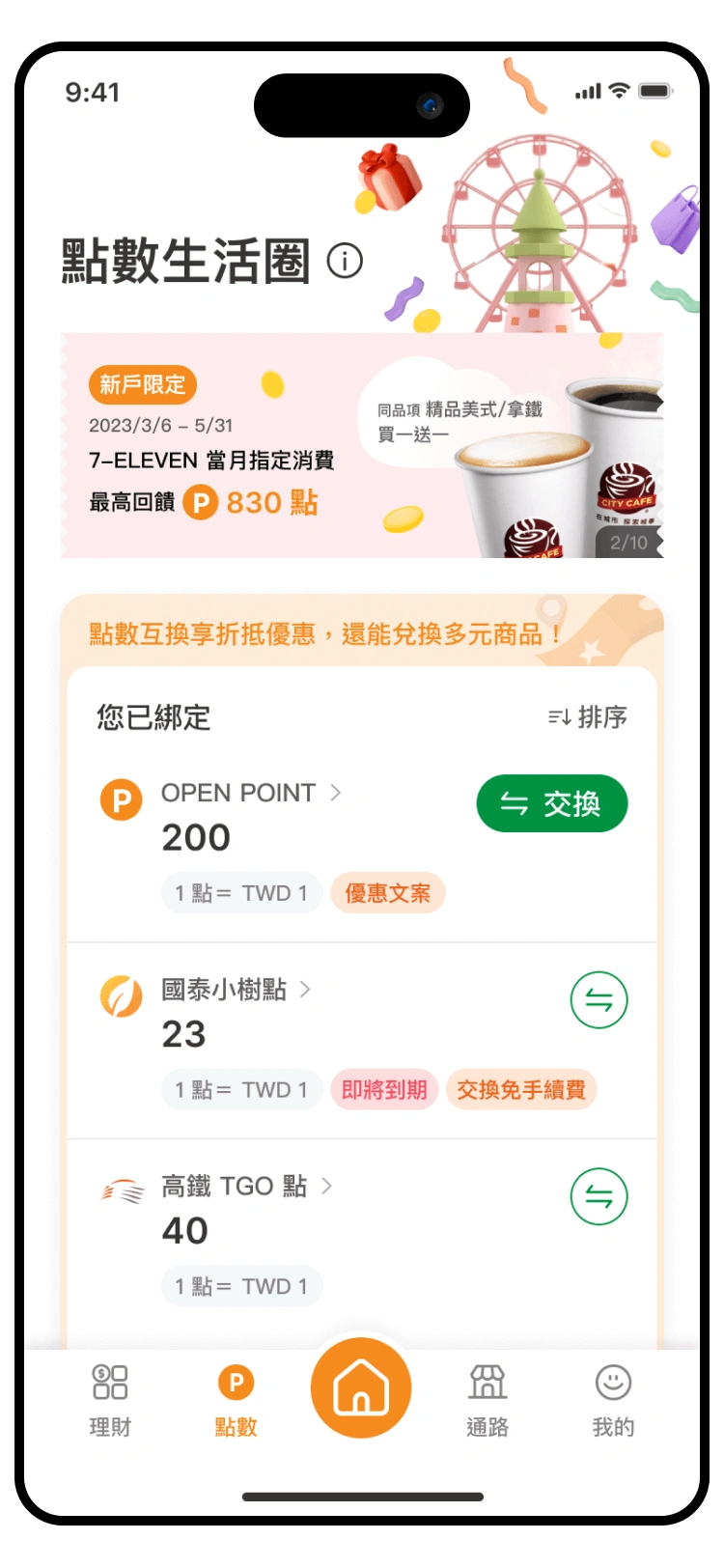Open the 7-ELEVEN 新戶限定 promo banner
Image resolution: width=724 pixels, height=1568 pixels.
point(361,446)
